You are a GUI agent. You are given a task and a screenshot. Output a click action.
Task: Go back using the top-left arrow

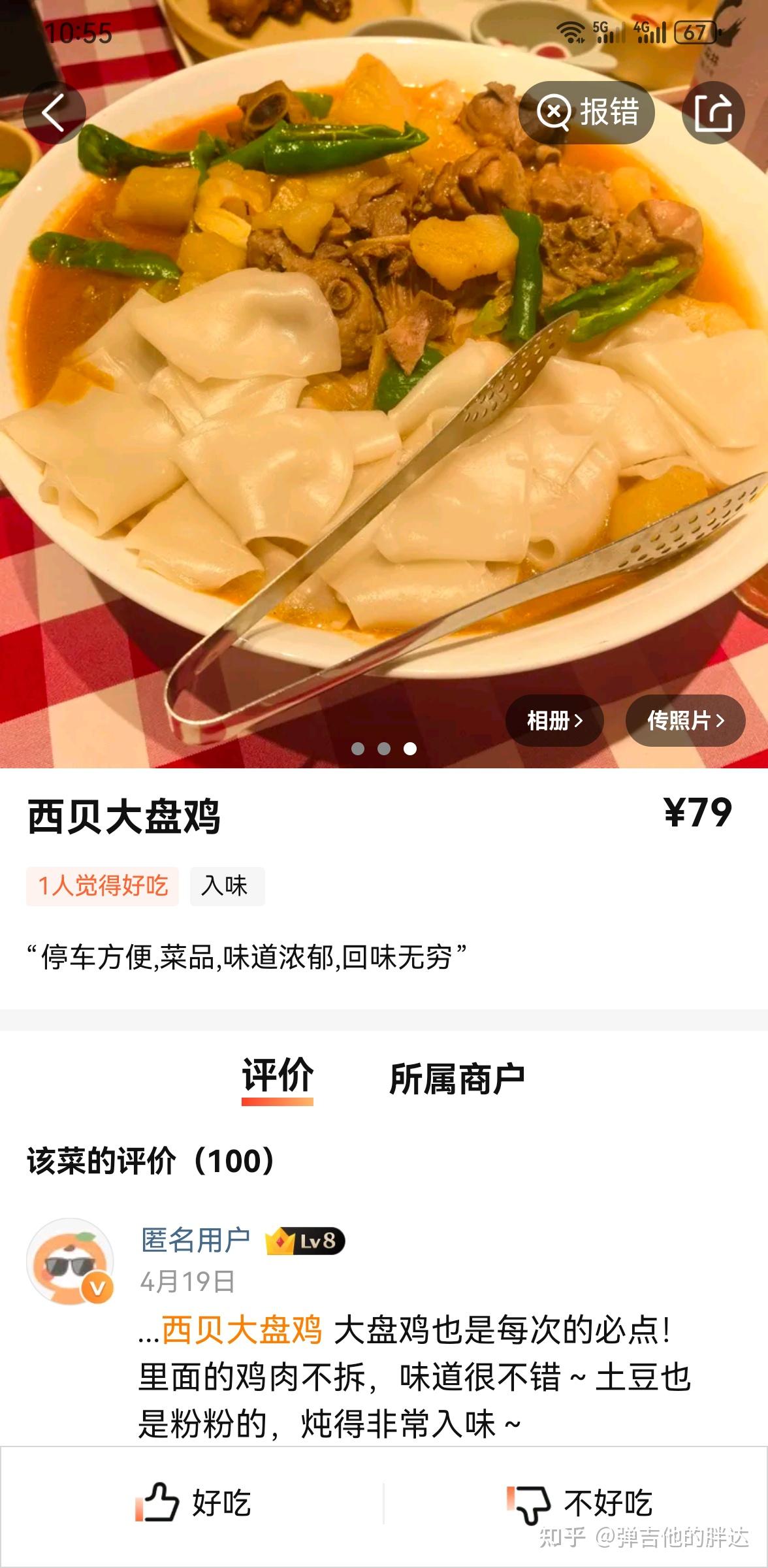(54, 112)
